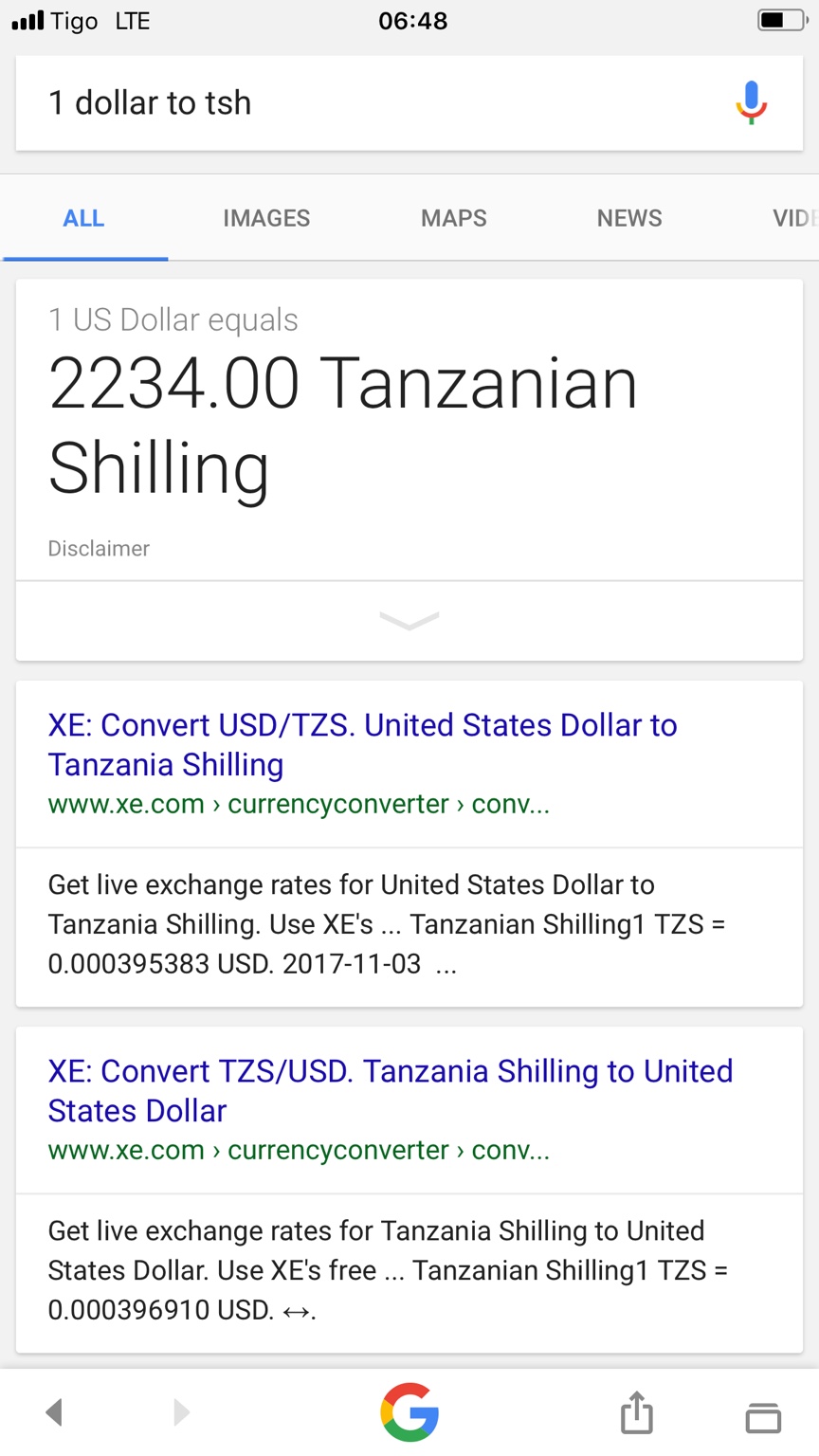Switch to the Maps tab
This screenshot has height=1456, width=819.
pos(453,218)
